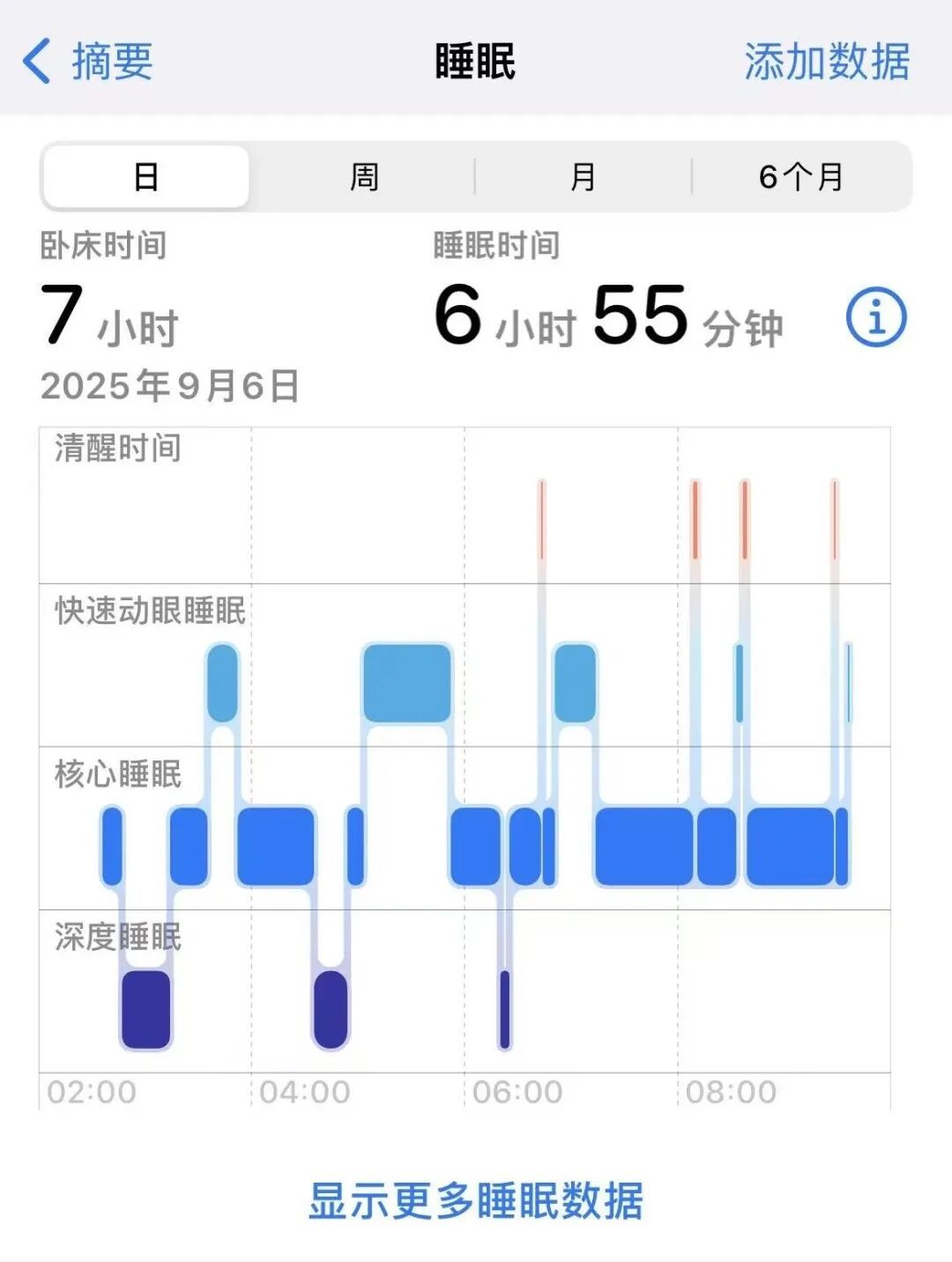Switch to the 周 view
The width and height of the screenshot is (952, 1262).
pyautogui.click(x=364, y=177)
